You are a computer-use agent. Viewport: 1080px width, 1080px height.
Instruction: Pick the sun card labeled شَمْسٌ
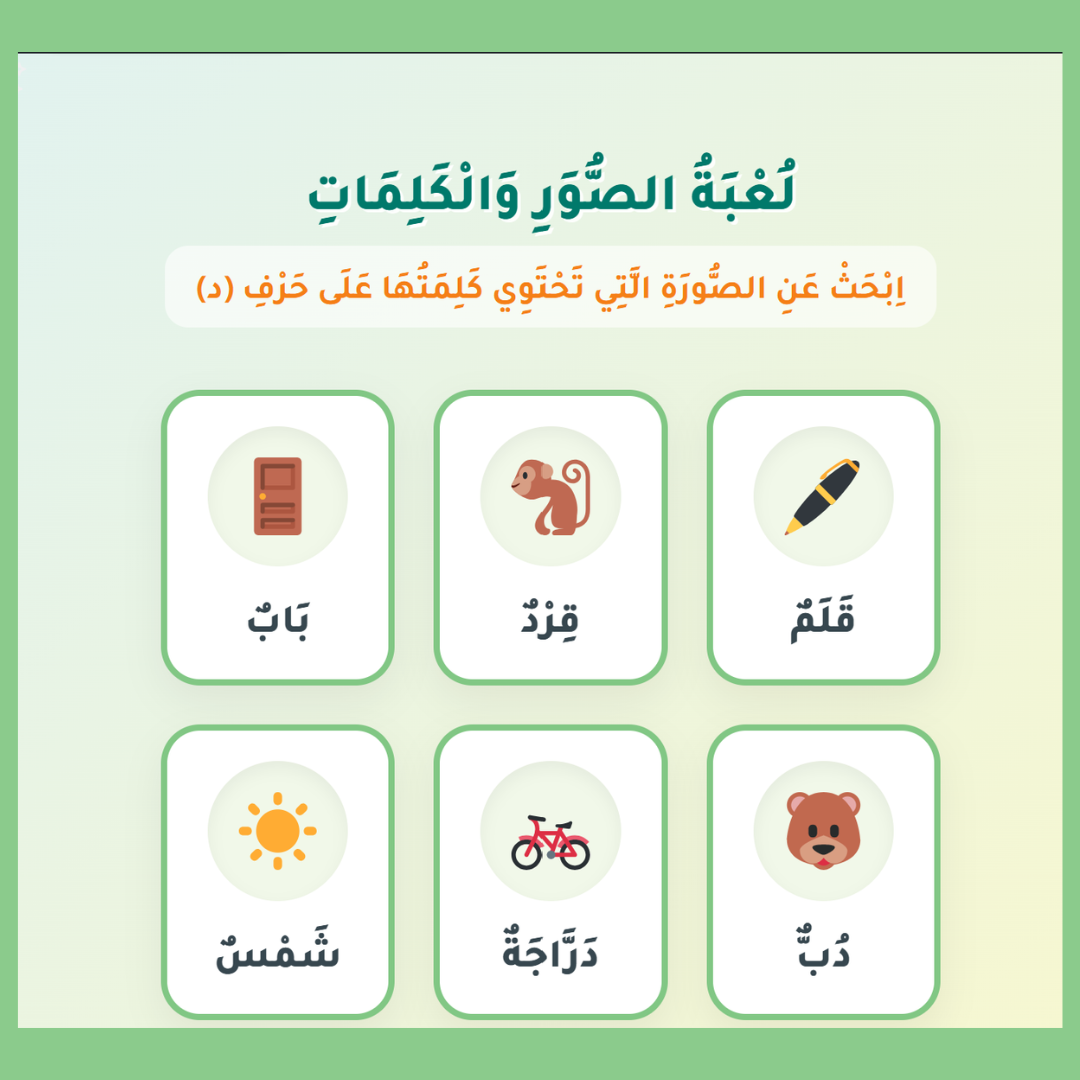click(x=278, y=871)
